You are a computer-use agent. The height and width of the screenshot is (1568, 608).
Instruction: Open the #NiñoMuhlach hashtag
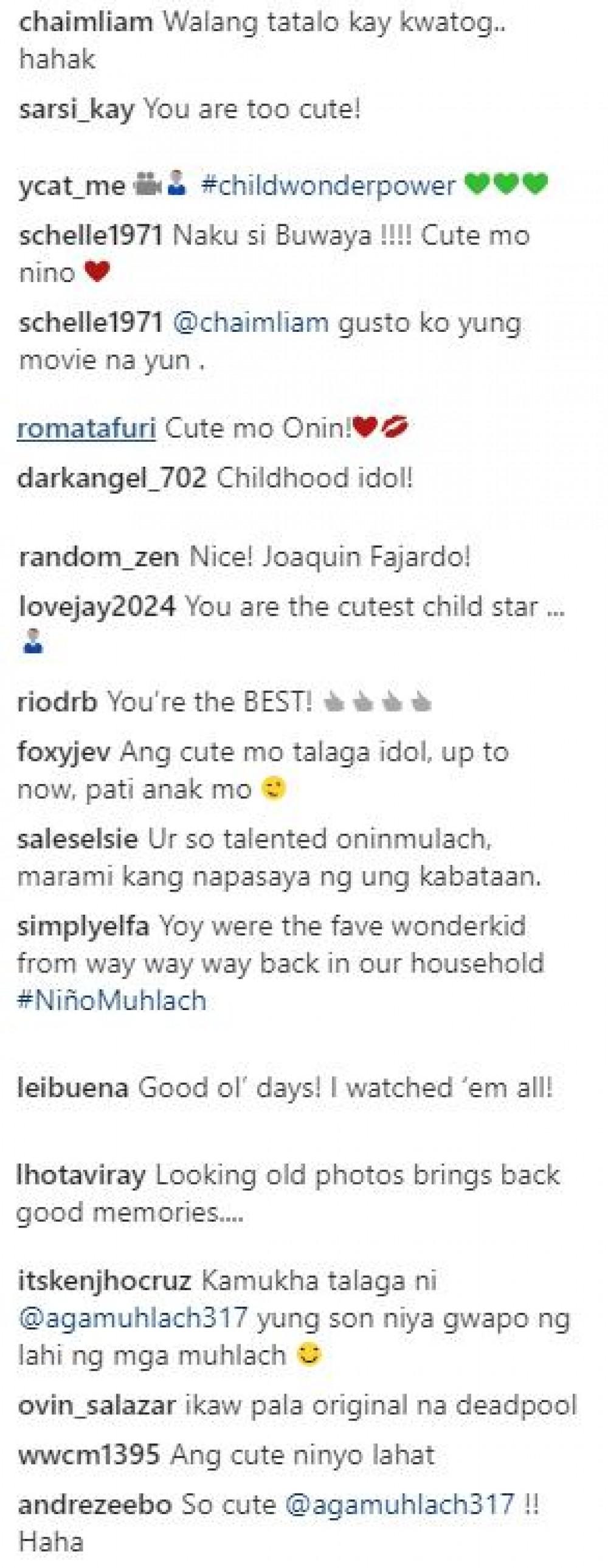click(112, 1001)
